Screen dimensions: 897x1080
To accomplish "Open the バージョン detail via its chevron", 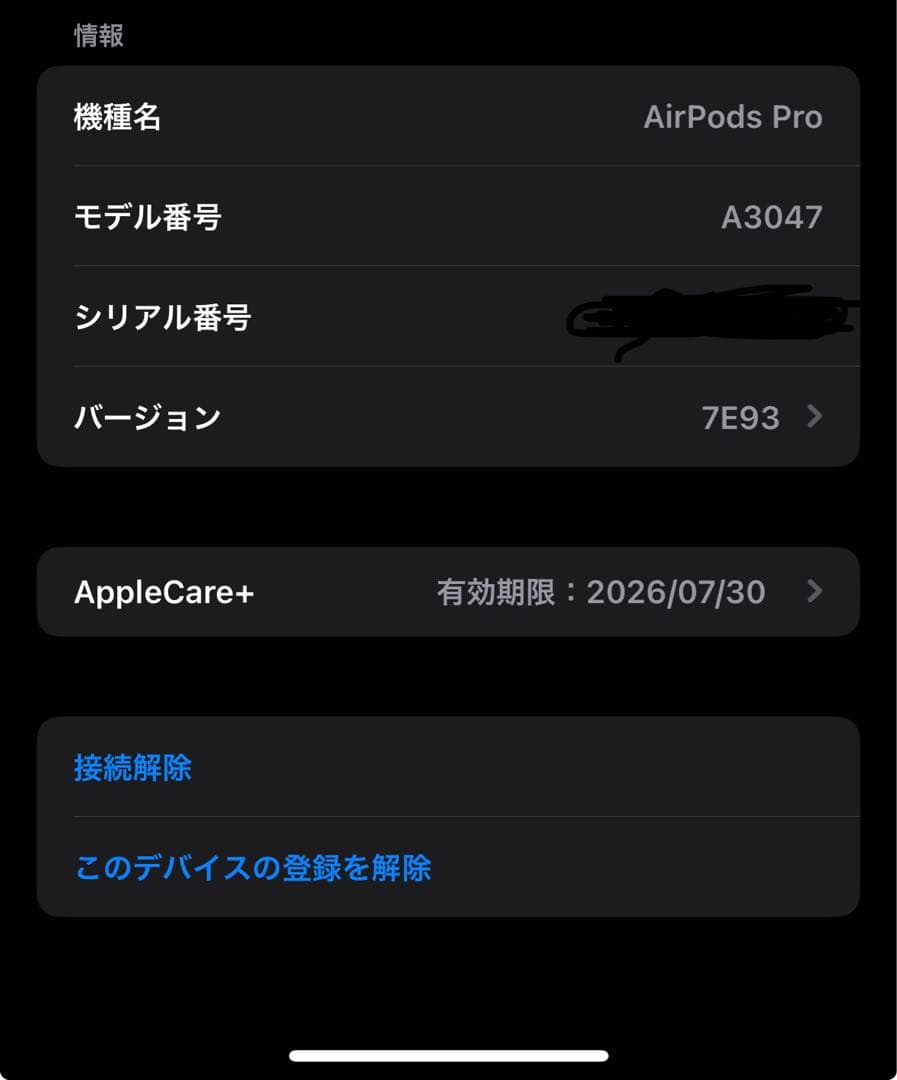I will click(x=817, y=418).
